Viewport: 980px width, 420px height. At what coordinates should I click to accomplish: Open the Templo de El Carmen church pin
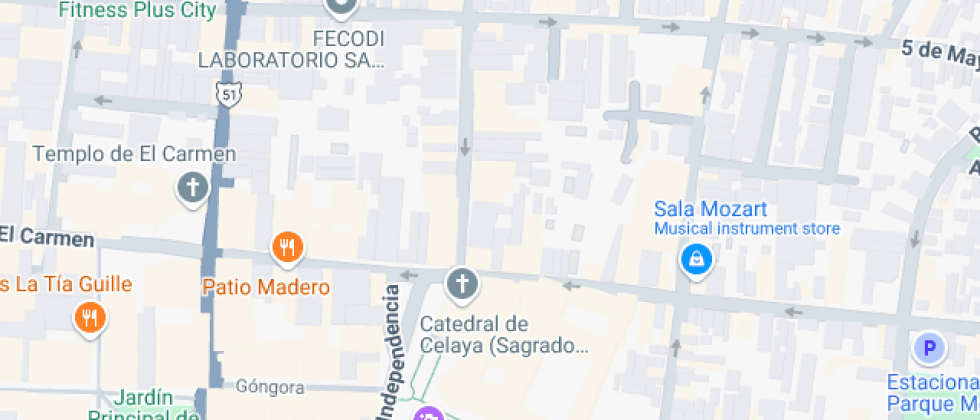[x=192, y=187]
